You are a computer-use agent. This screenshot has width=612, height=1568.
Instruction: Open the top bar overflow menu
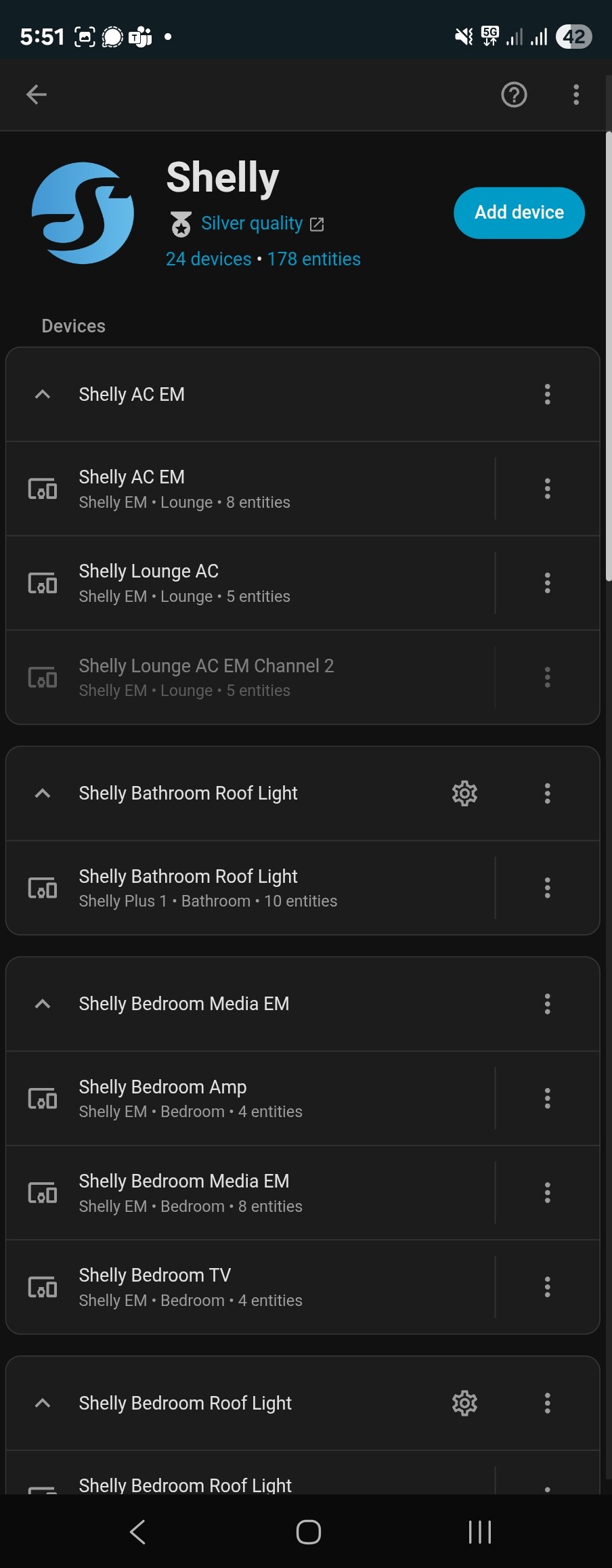pyautogui.click(x=576, y=95)
